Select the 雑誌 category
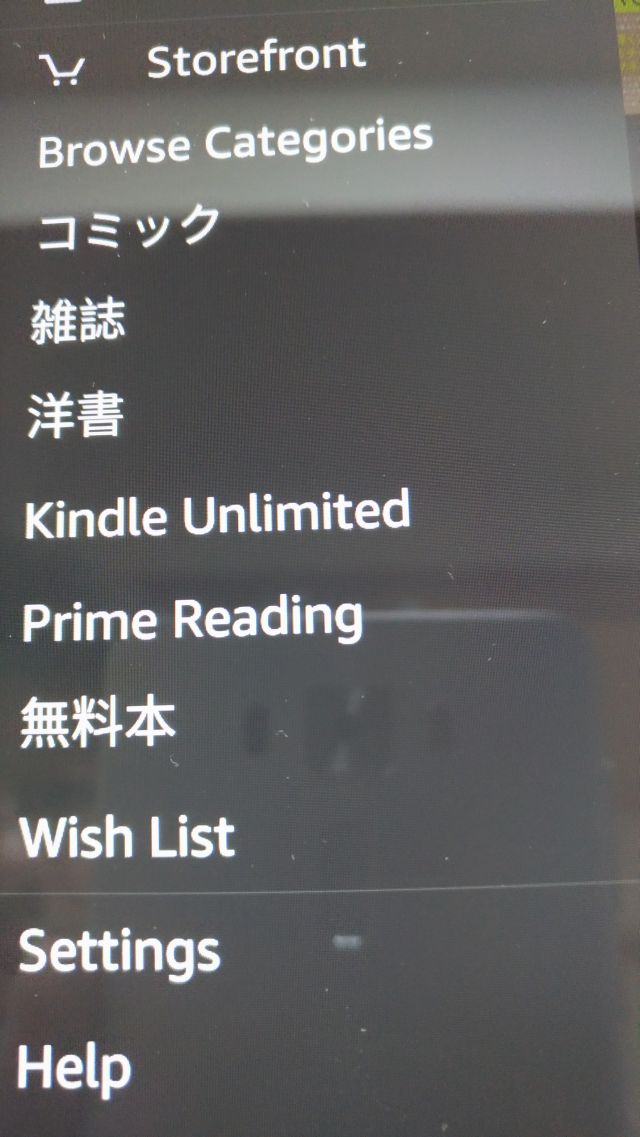Viewport: 640px width, 1137px height. click(x=78, y=321)
